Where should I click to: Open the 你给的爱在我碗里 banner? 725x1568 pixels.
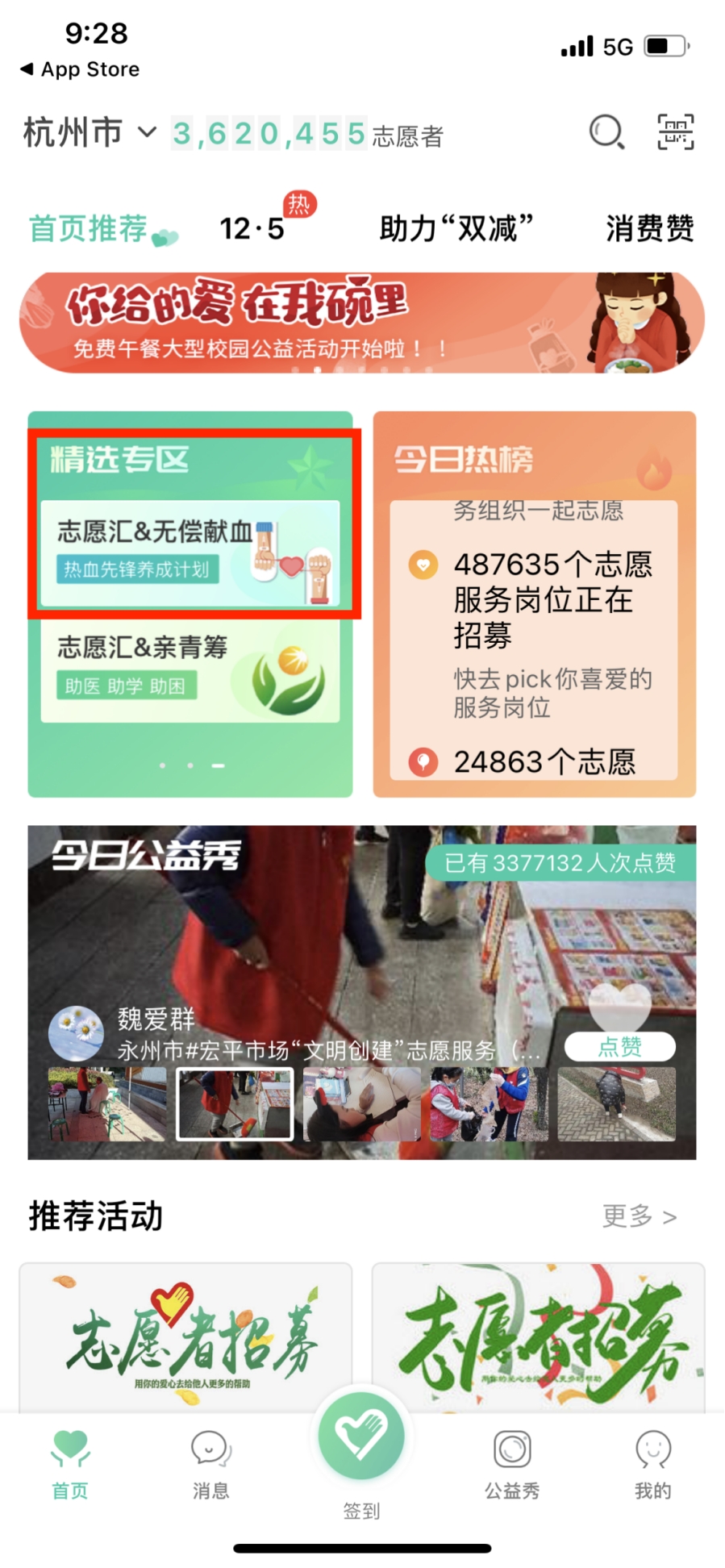click(361, 323)
